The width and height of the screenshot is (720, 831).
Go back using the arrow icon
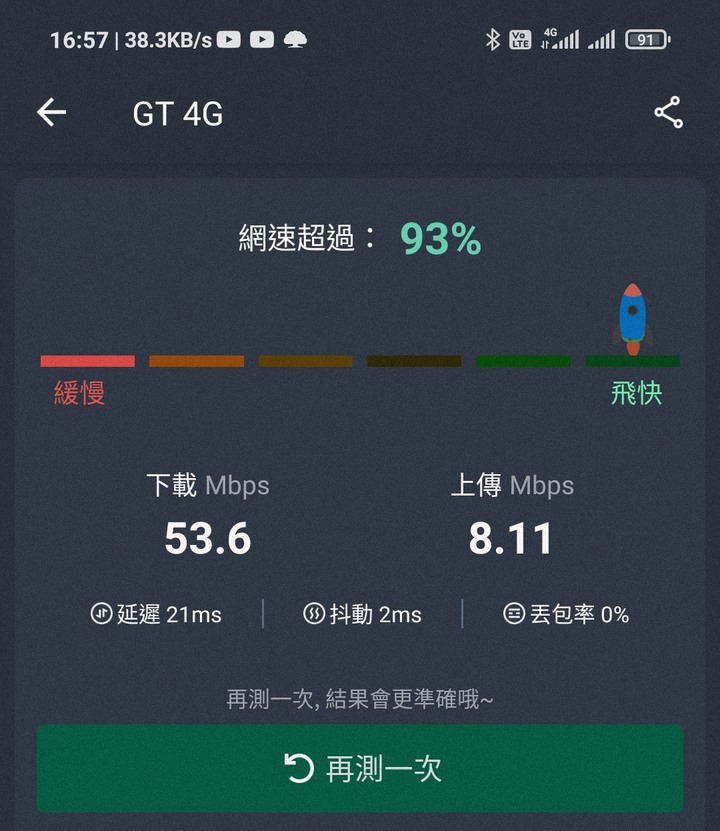[52, 113]
